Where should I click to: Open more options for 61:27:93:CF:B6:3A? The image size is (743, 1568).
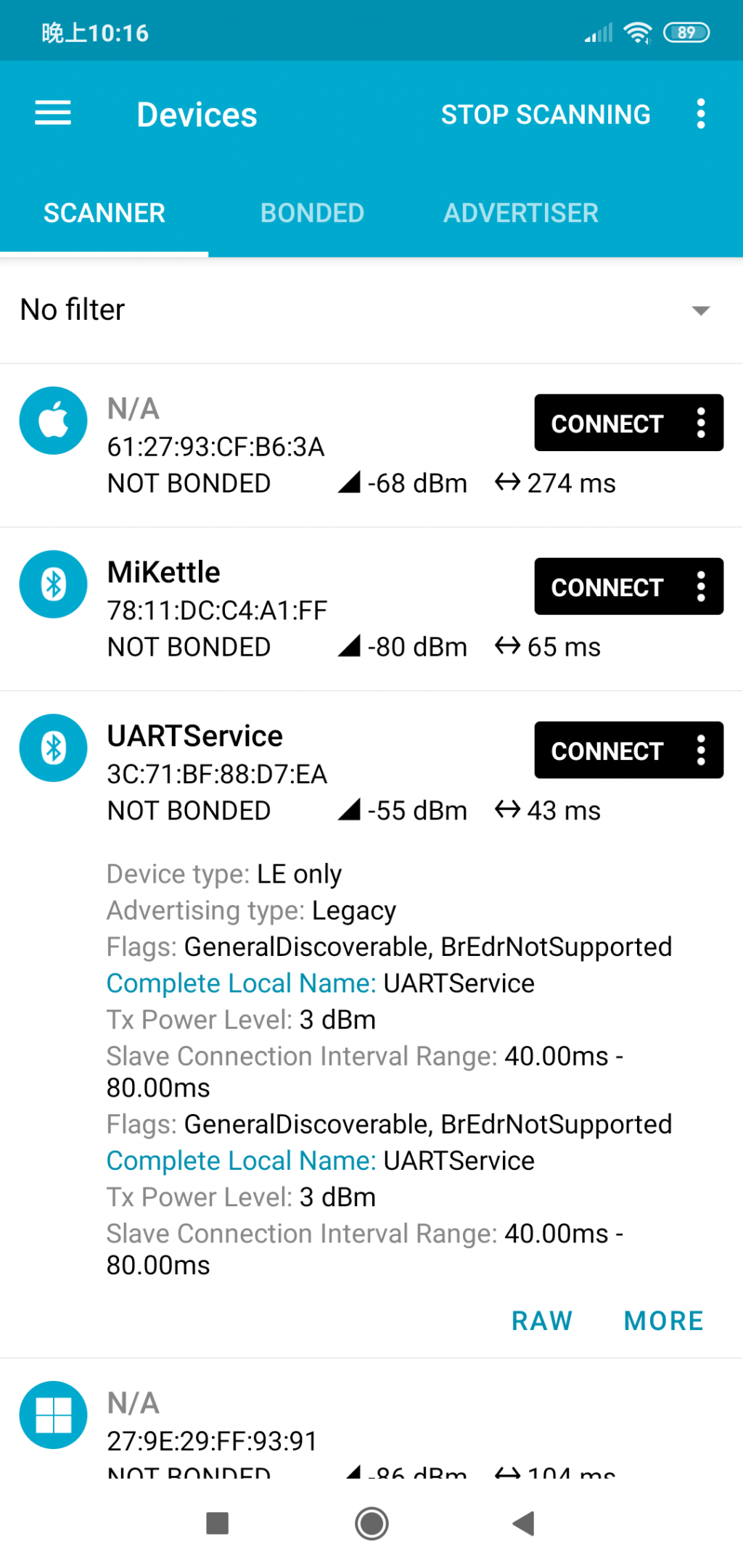[700, 423]
